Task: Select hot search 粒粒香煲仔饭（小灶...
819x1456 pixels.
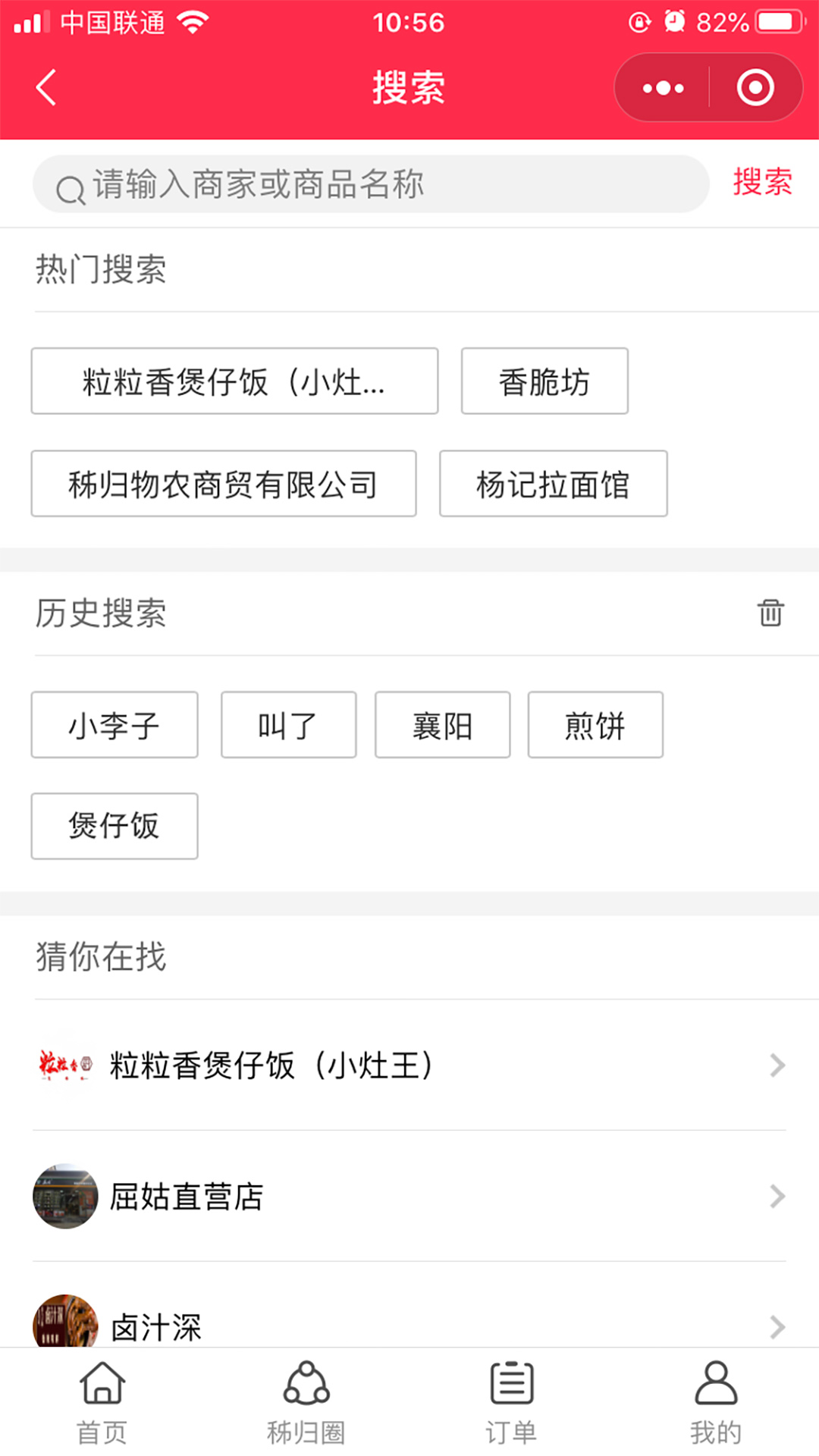Action: coord(234,381)
